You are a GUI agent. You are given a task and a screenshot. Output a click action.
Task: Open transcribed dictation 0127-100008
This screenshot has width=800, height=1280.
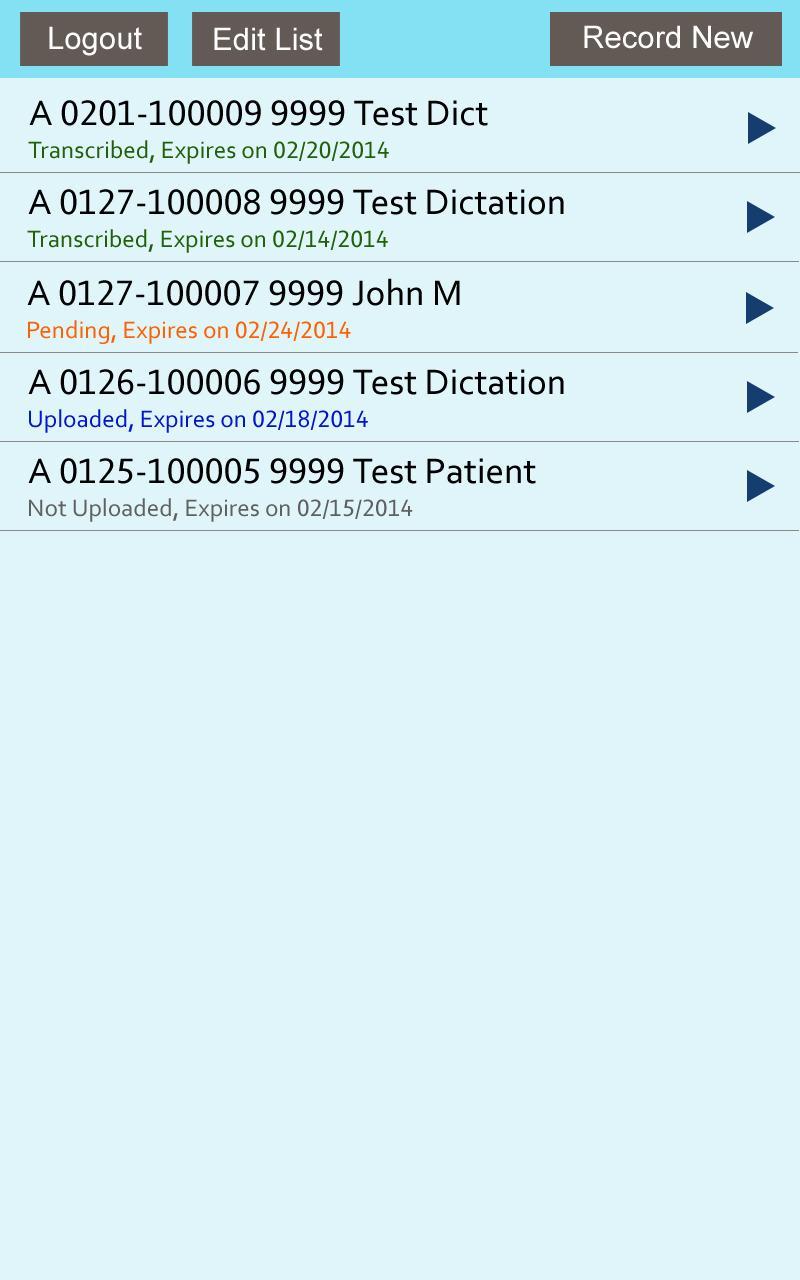pyautogui.click(x=400, y=217)
